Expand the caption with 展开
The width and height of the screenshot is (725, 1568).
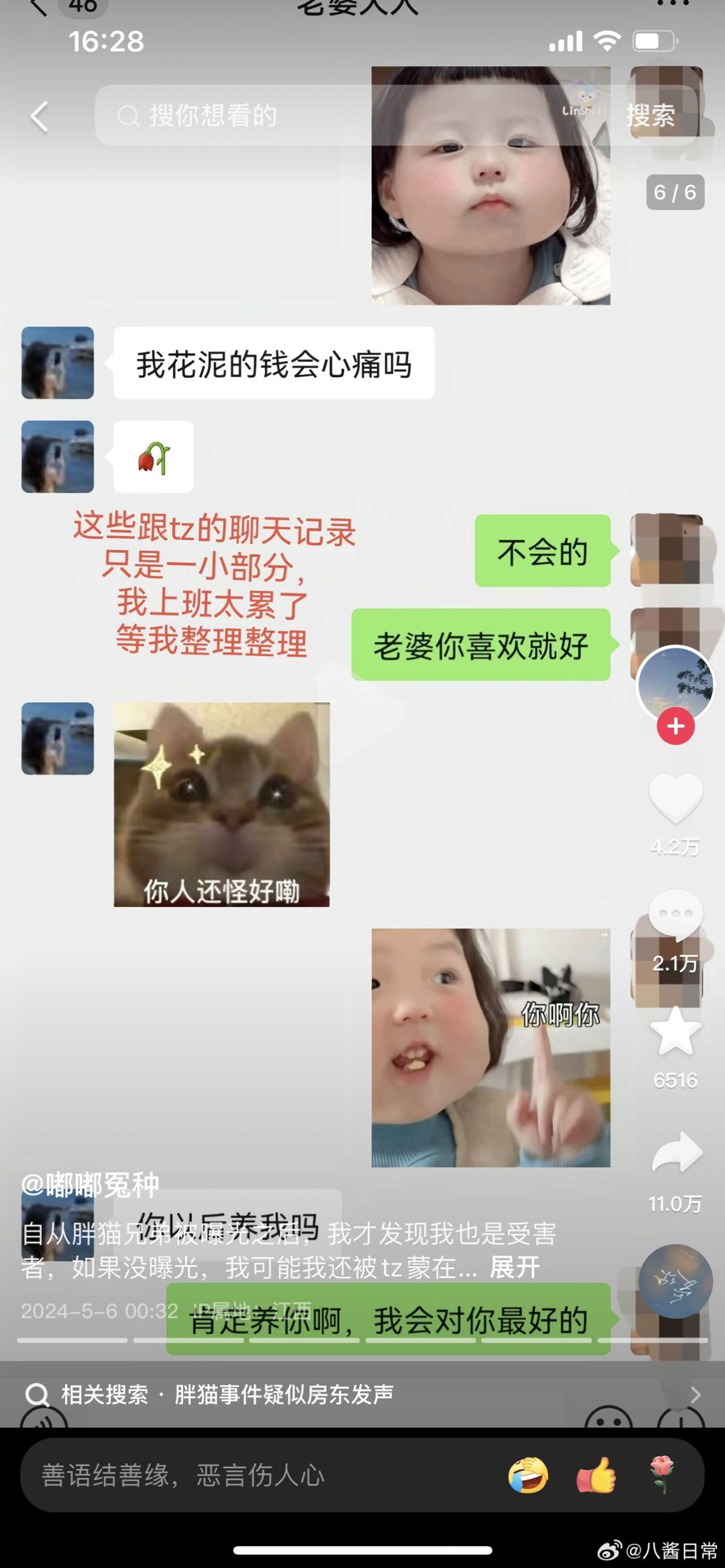514,1268
